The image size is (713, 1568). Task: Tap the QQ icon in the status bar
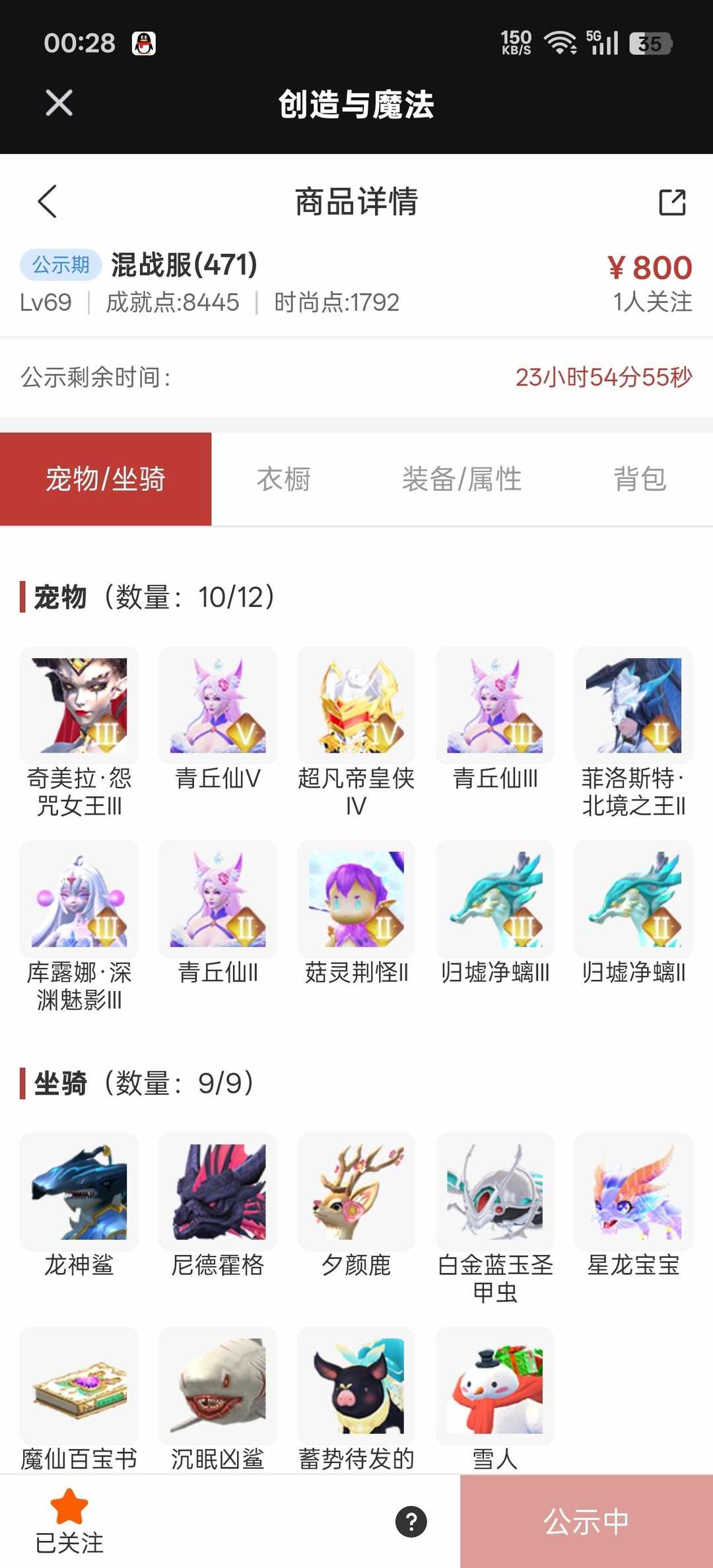[x=144, y=42]
